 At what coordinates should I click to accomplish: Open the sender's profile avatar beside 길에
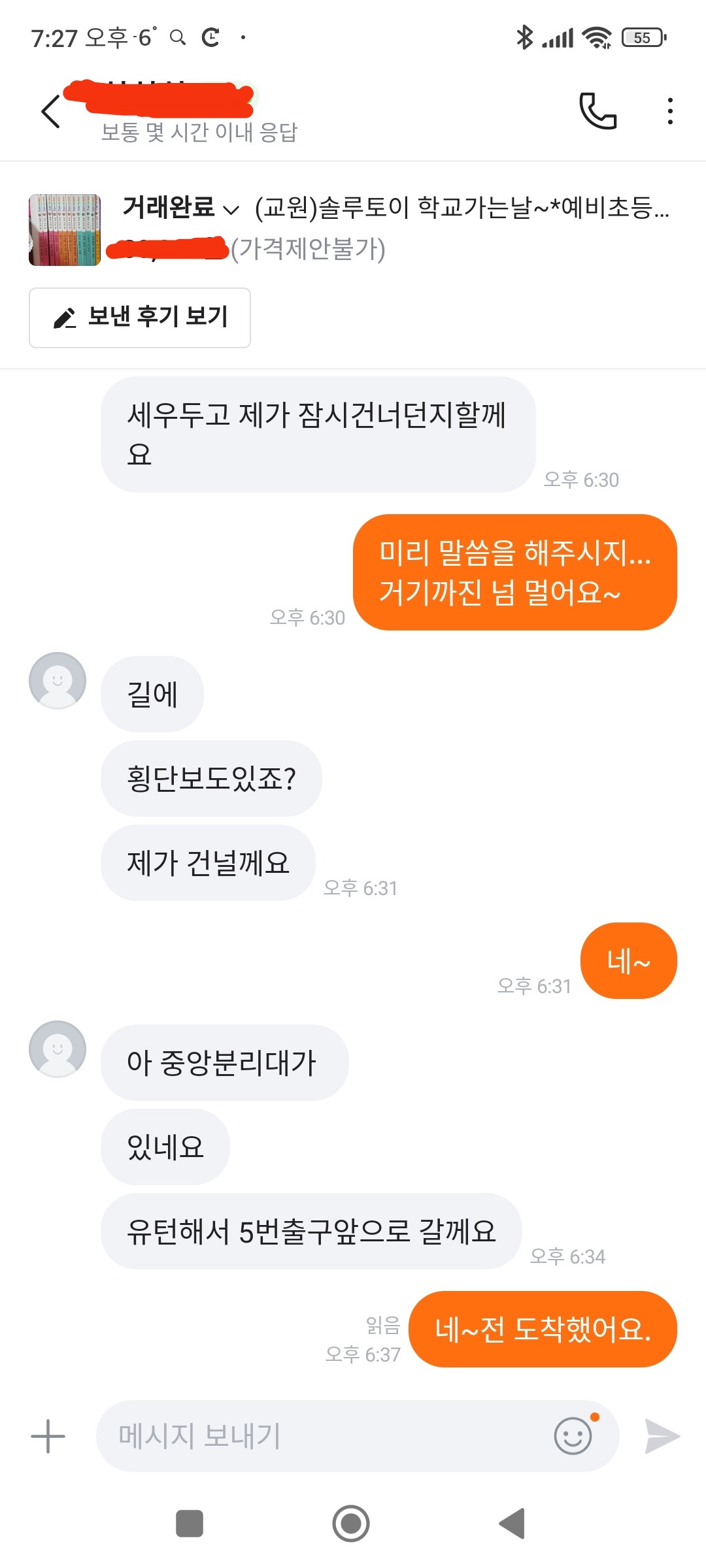(58, 680)
